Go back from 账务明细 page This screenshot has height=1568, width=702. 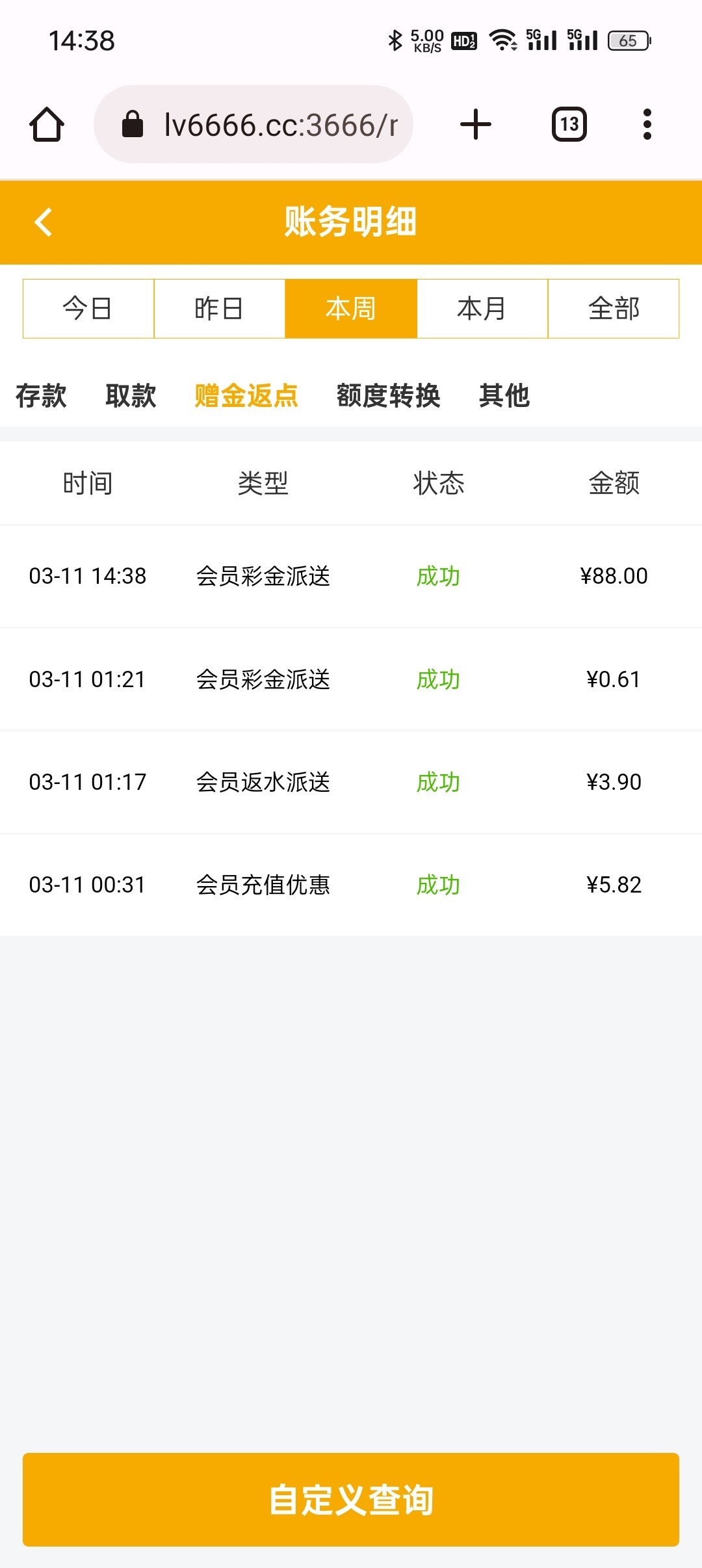click(44, 222)
